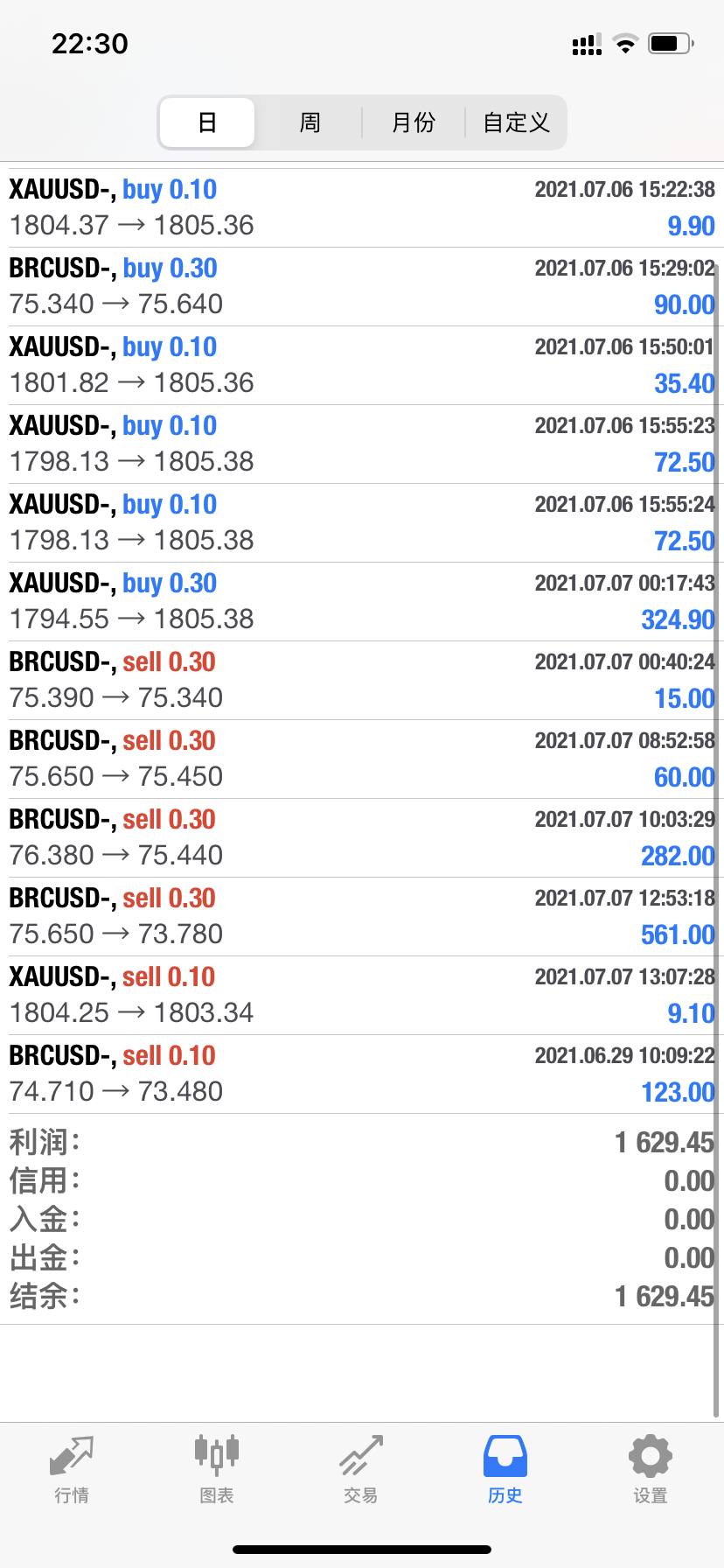The height and width of the screenshot is (1568, 724).
Task: View the XAUUSD trade with 35.40 profit
Action: click(362, 365)
